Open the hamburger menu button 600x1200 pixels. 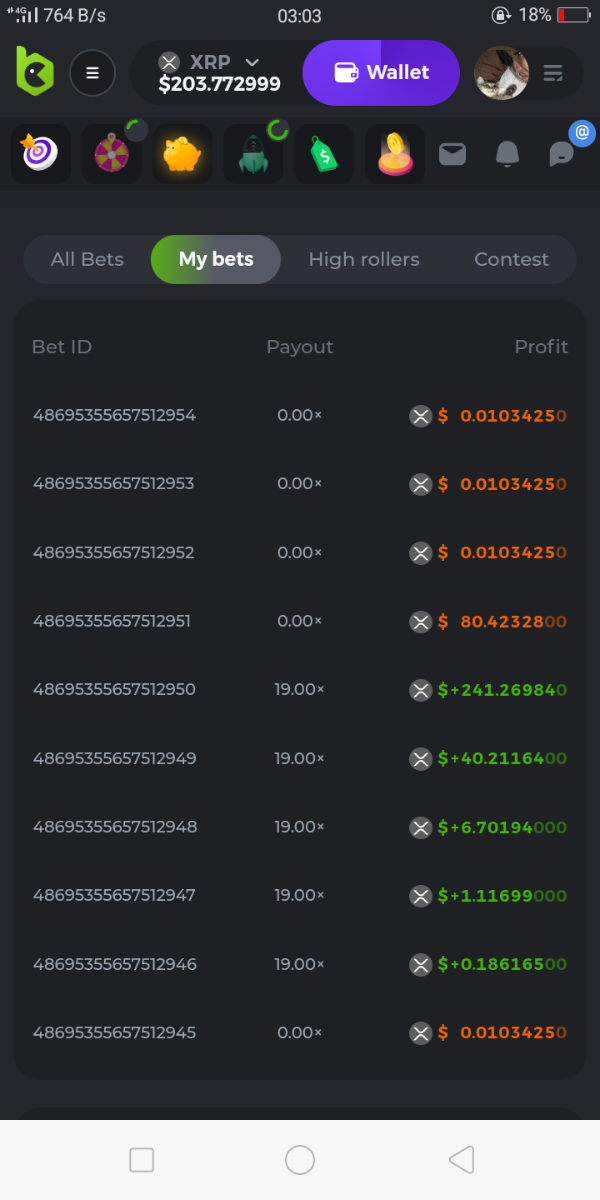[x=92, y=73]
